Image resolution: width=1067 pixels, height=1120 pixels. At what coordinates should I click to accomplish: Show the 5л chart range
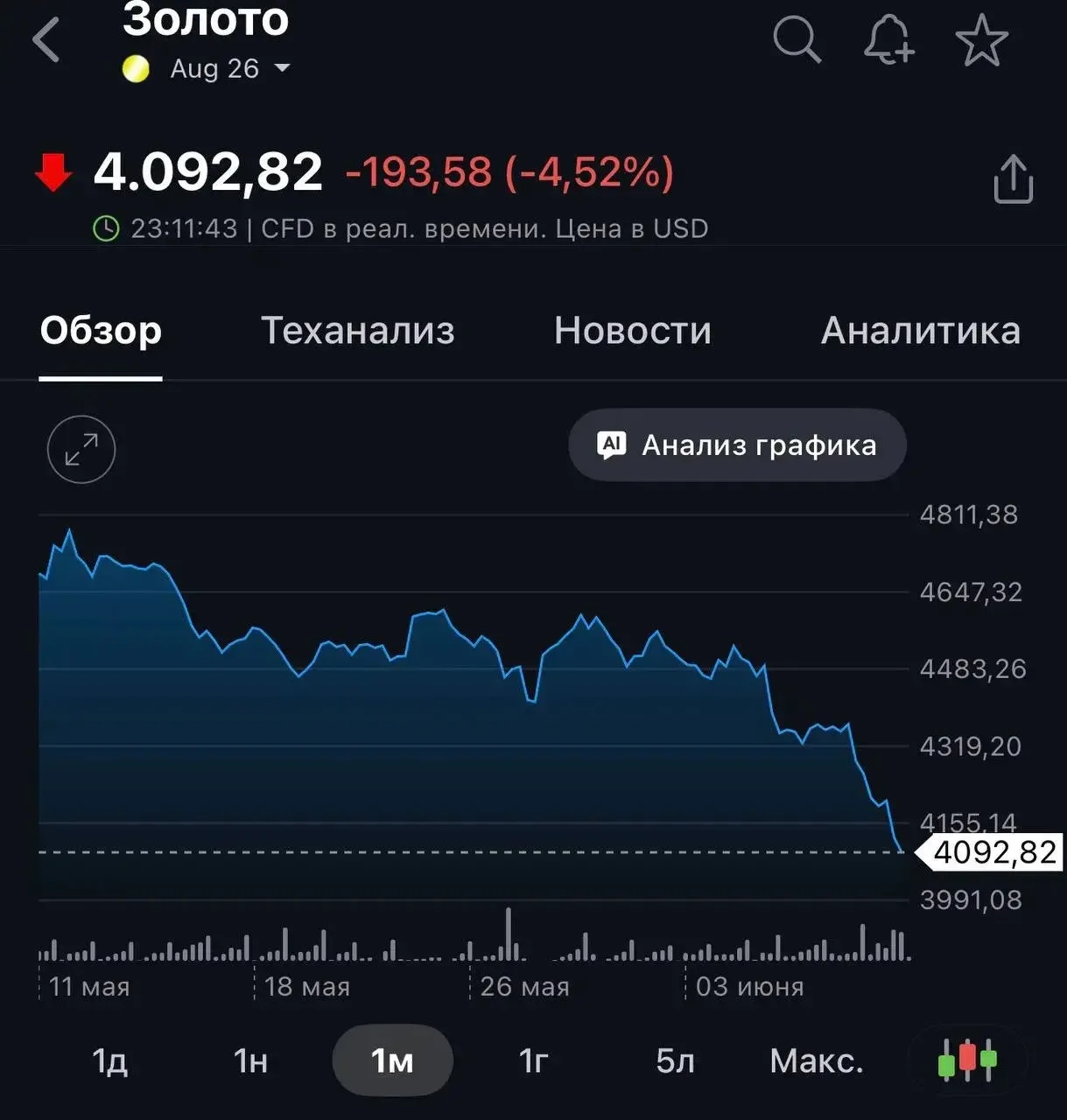coord(675,1060)
